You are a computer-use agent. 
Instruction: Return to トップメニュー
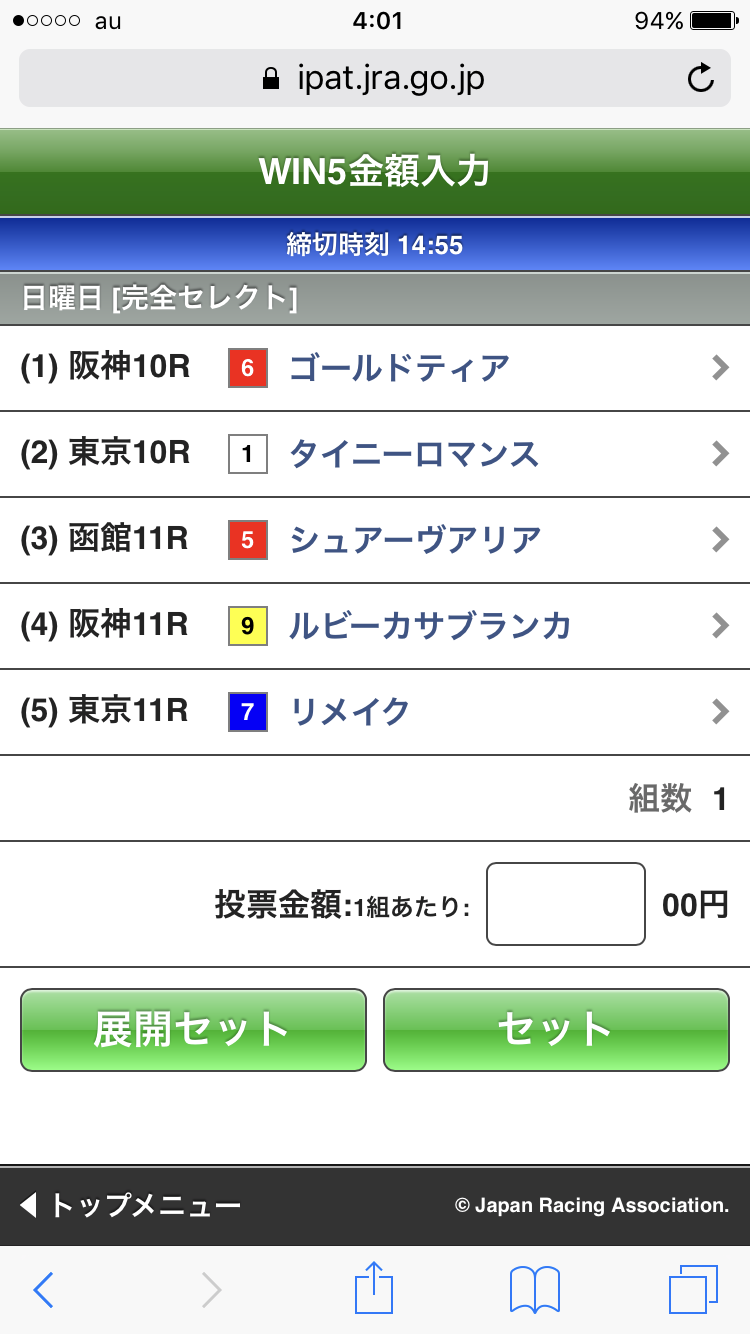(132, 1205)
